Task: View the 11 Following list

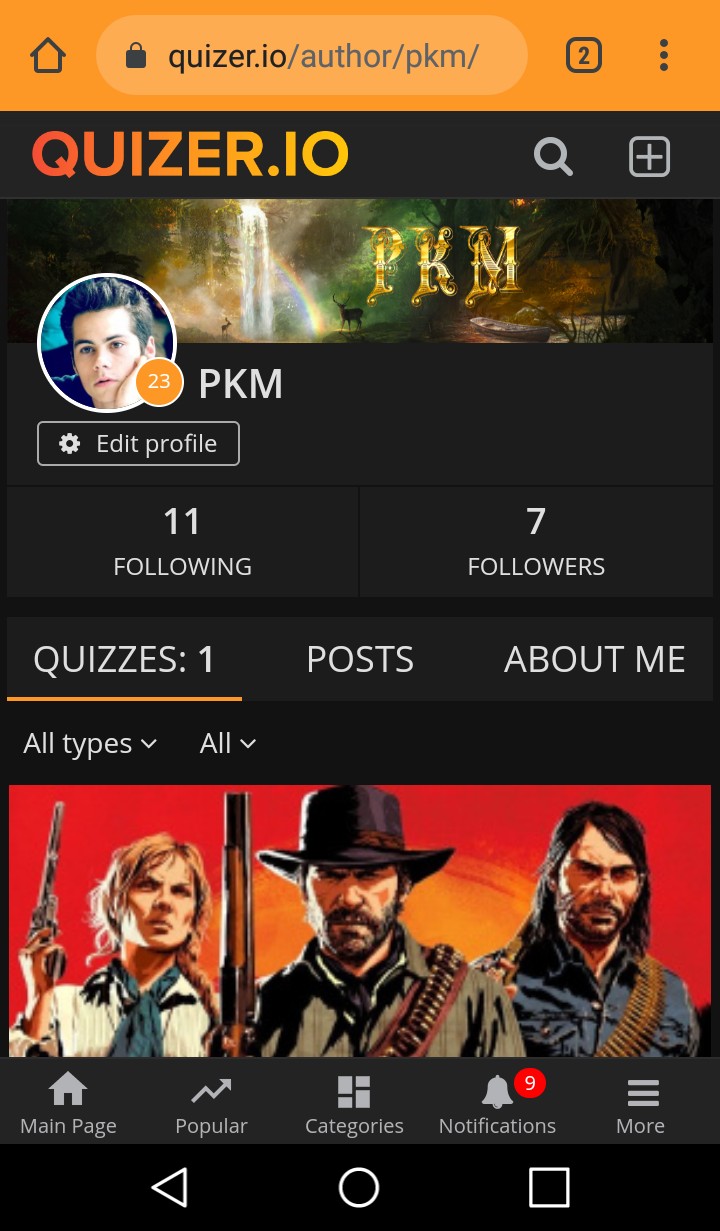Action: (182, 541)
